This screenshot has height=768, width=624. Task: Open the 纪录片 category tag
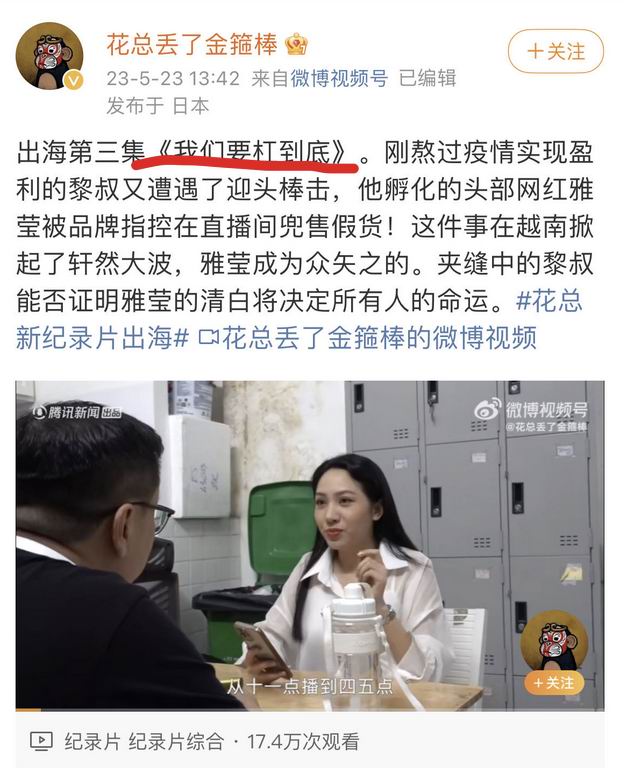(x=92, y=742)
